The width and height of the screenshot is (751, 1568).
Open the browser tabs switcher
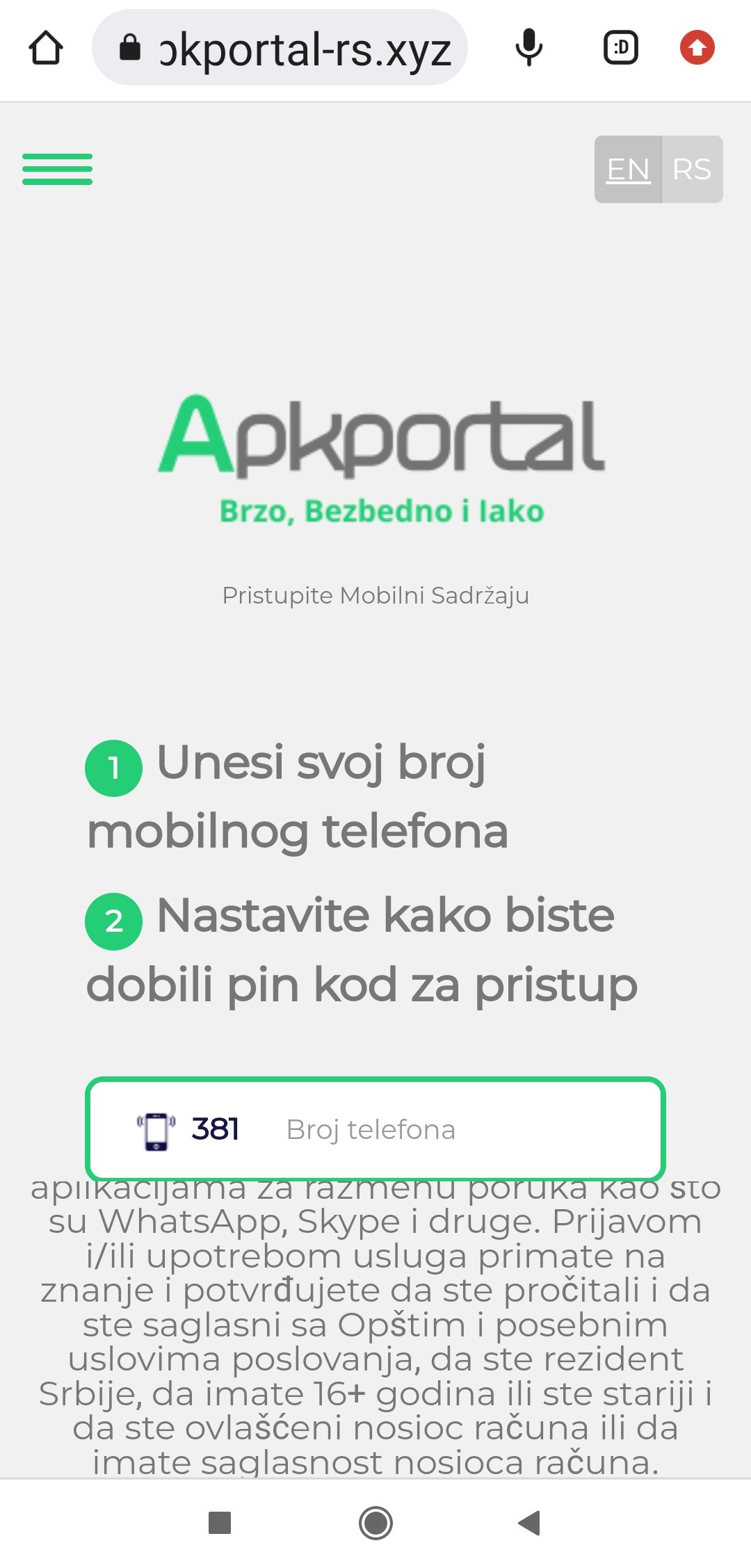[620, 48]
